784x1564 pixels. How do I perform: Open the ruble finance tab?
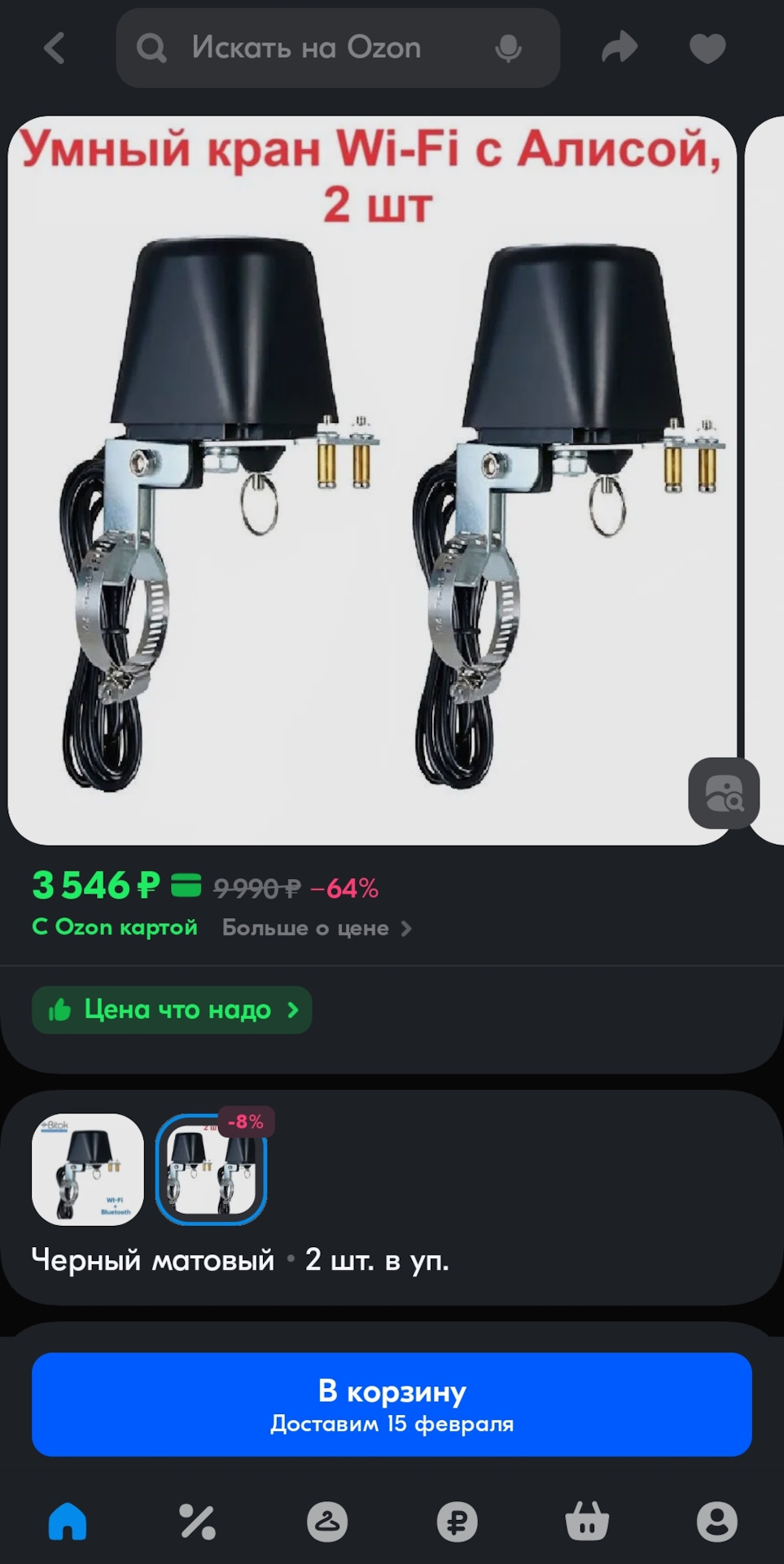click(457, 1522)
